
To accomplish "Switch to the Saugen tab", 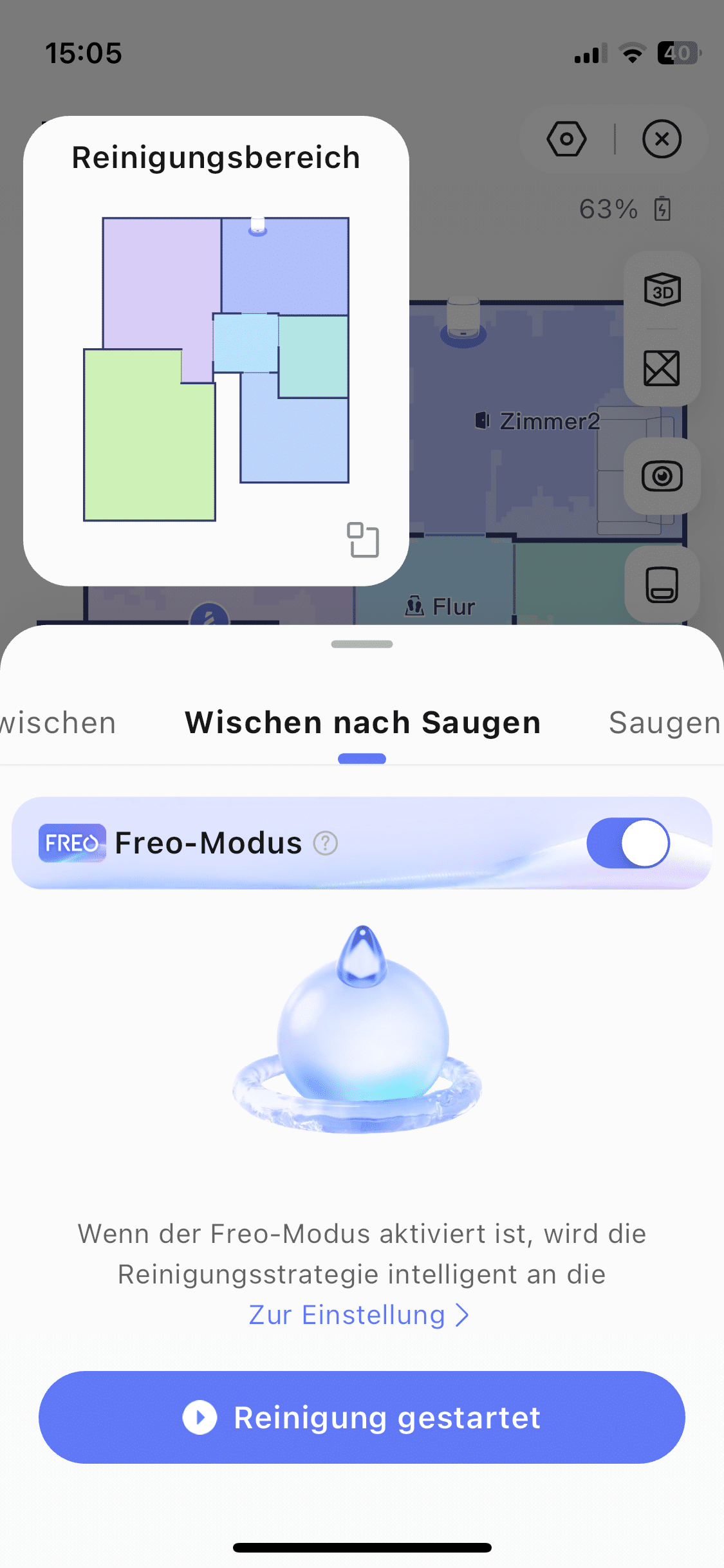I will [664, 723].
